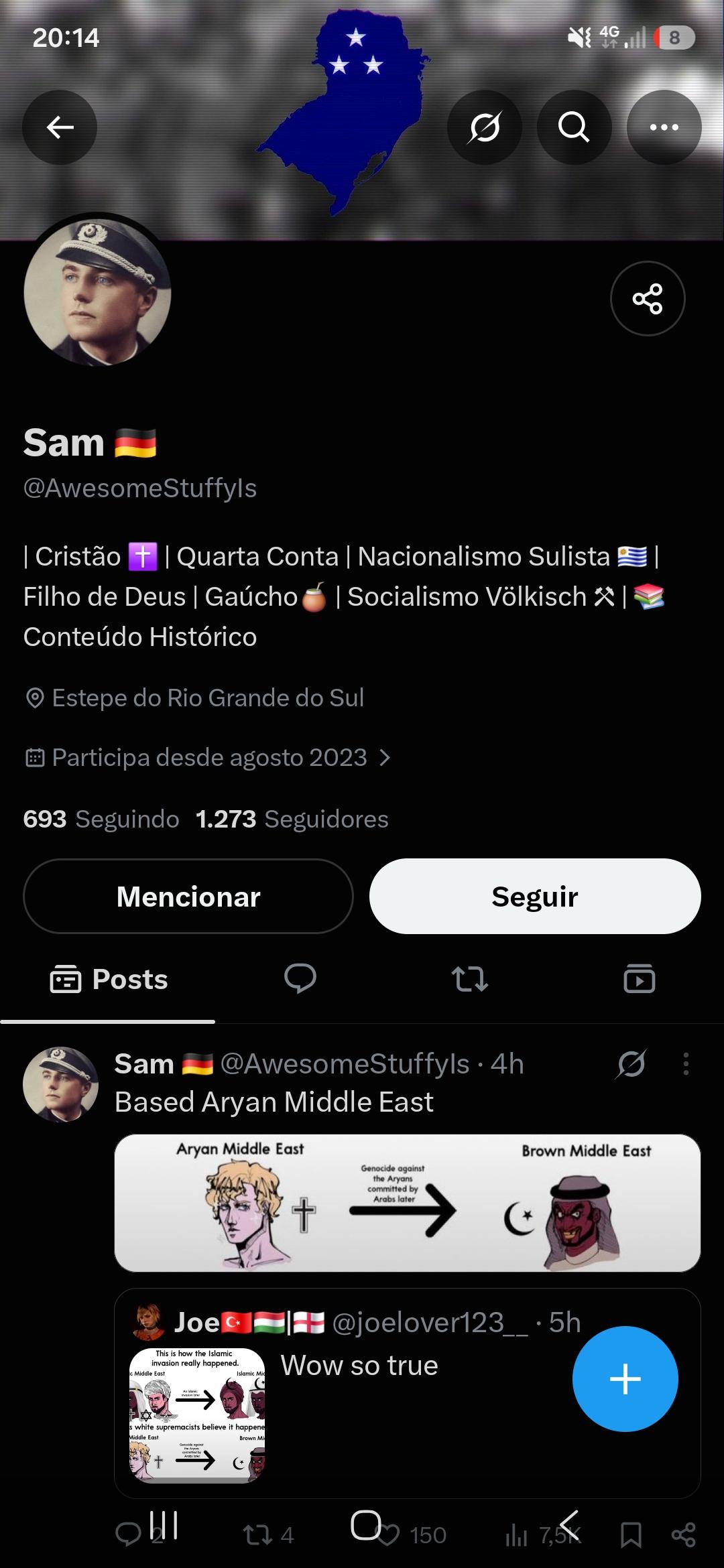The height and width of the screenshot is (1568, 724).
Task: Tap the Grok icon in the header
Action: 484,127
